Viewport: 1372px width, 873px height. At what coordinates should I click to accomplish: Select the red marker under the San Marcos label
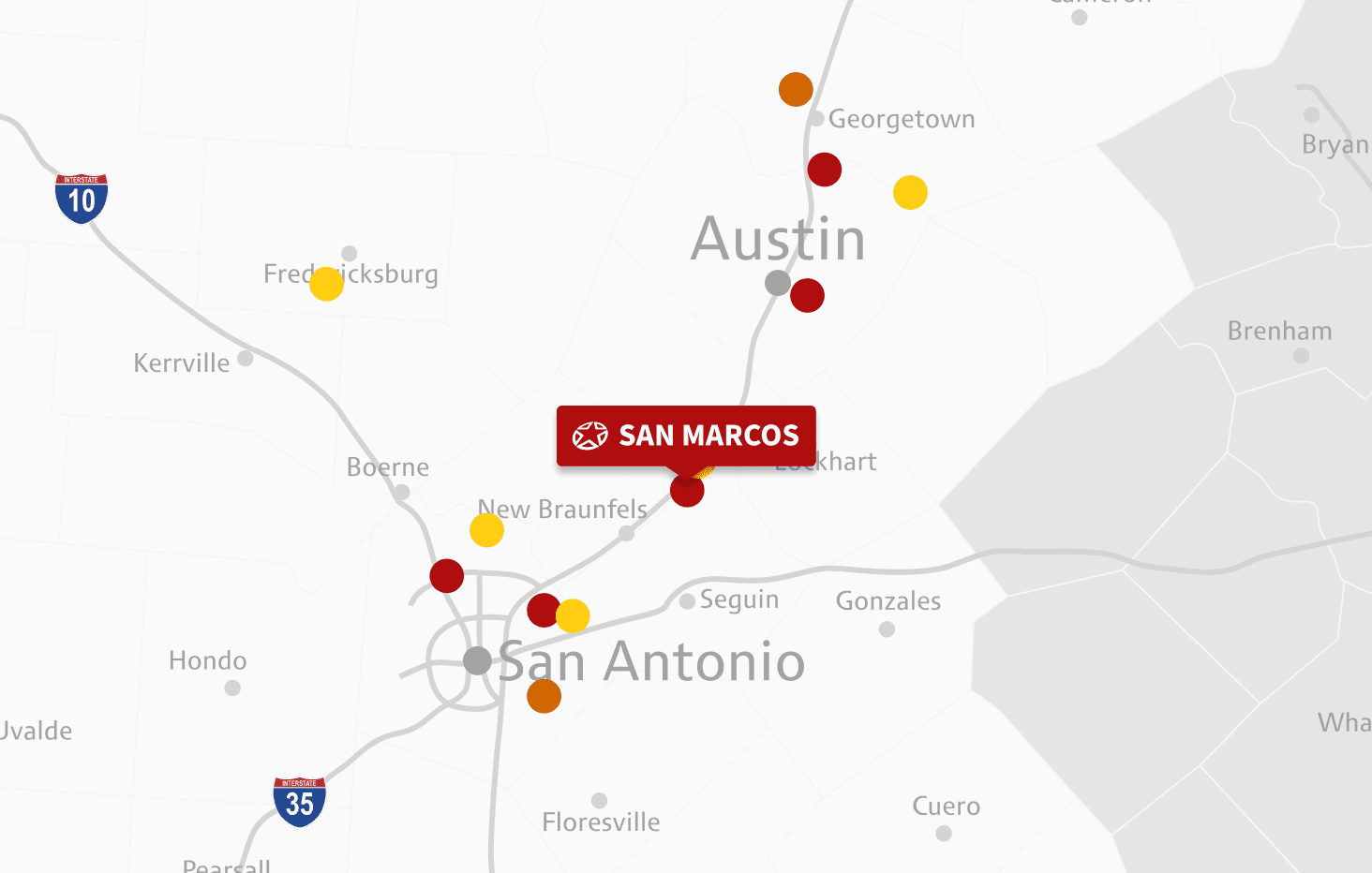tap(687, 491)
